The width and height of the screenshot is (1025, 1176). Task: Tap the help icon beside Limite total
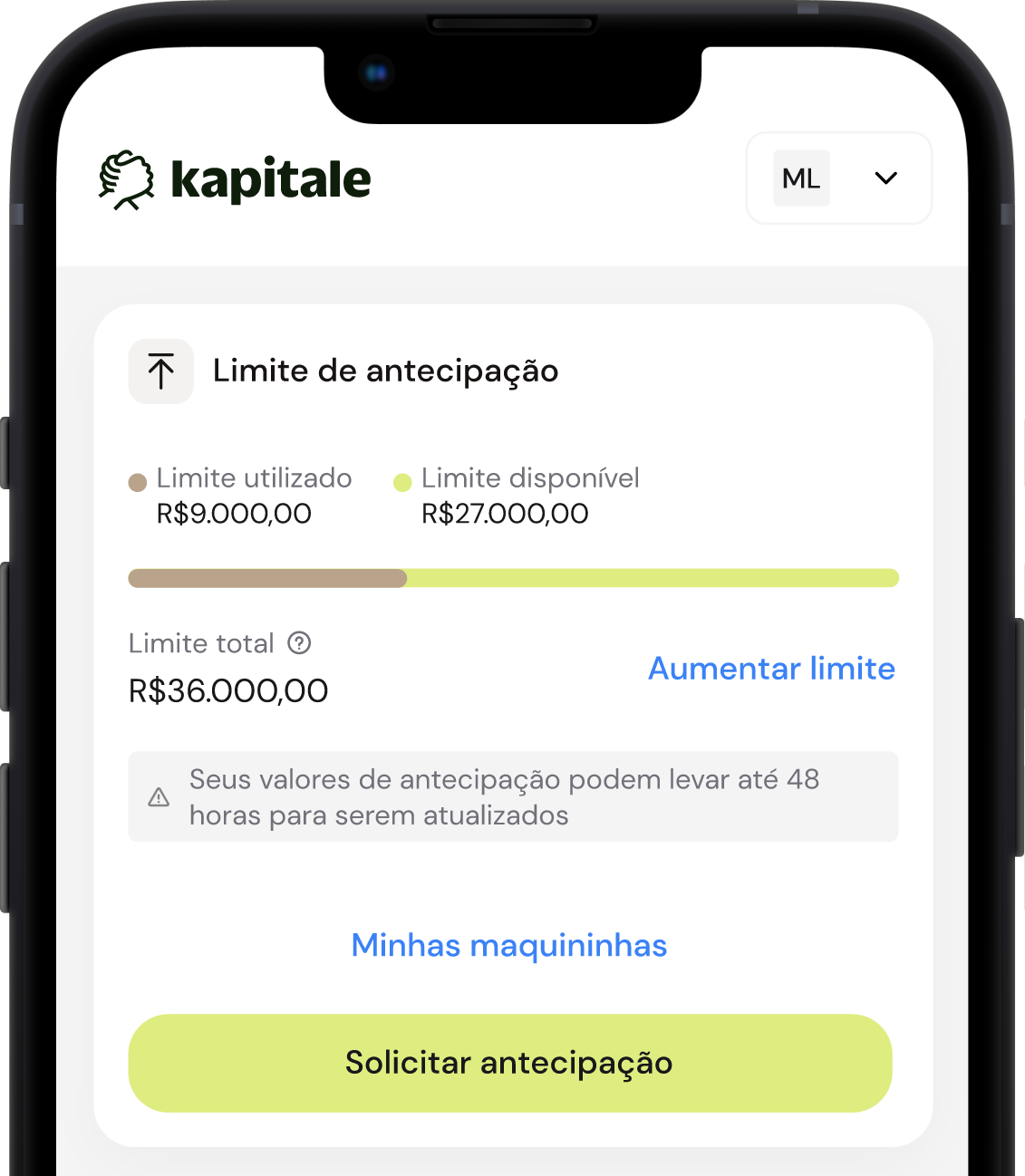tap(299, 643)
